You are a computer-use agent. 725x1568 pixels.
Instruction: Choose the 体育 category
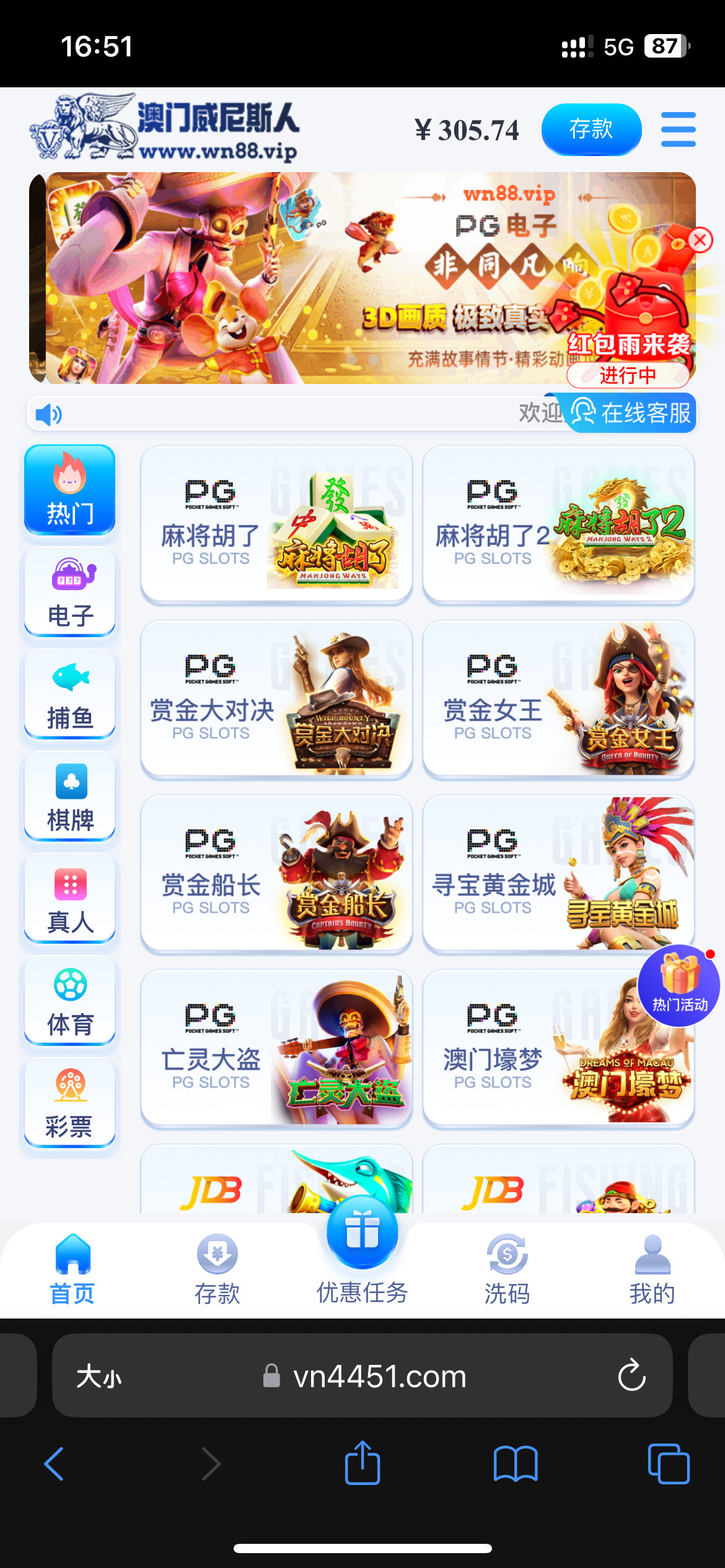tap(70, 1001)
